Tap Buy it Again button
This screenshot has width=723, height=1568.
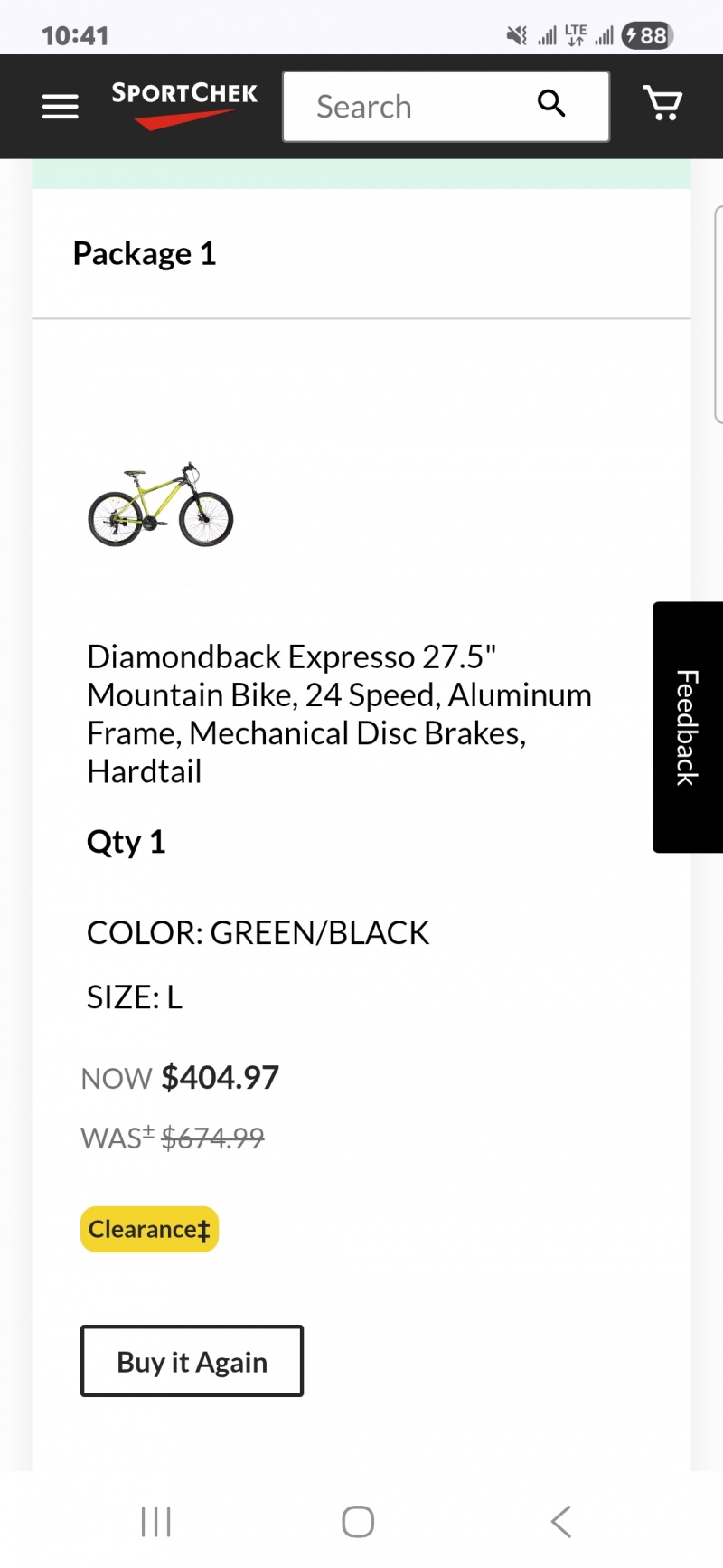[192, 1361]
